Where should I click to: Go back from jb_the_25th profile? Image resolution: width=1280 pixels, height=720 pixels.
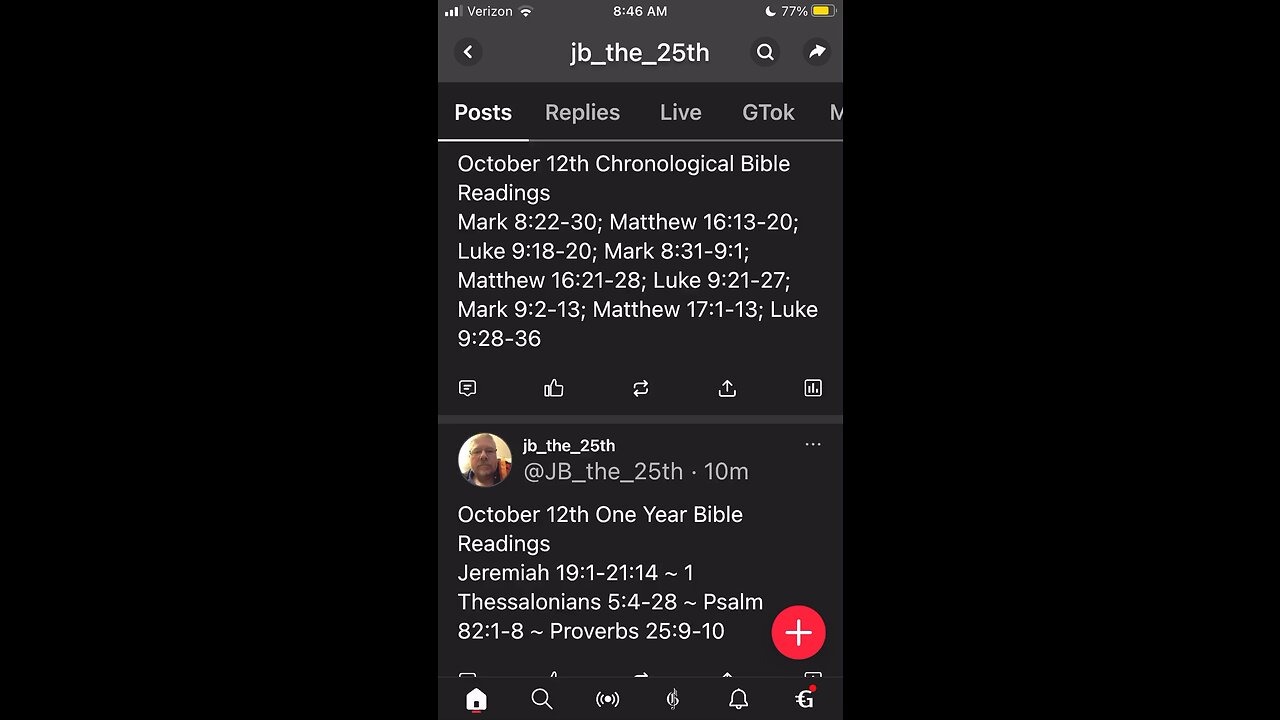(x=468, y=52)
